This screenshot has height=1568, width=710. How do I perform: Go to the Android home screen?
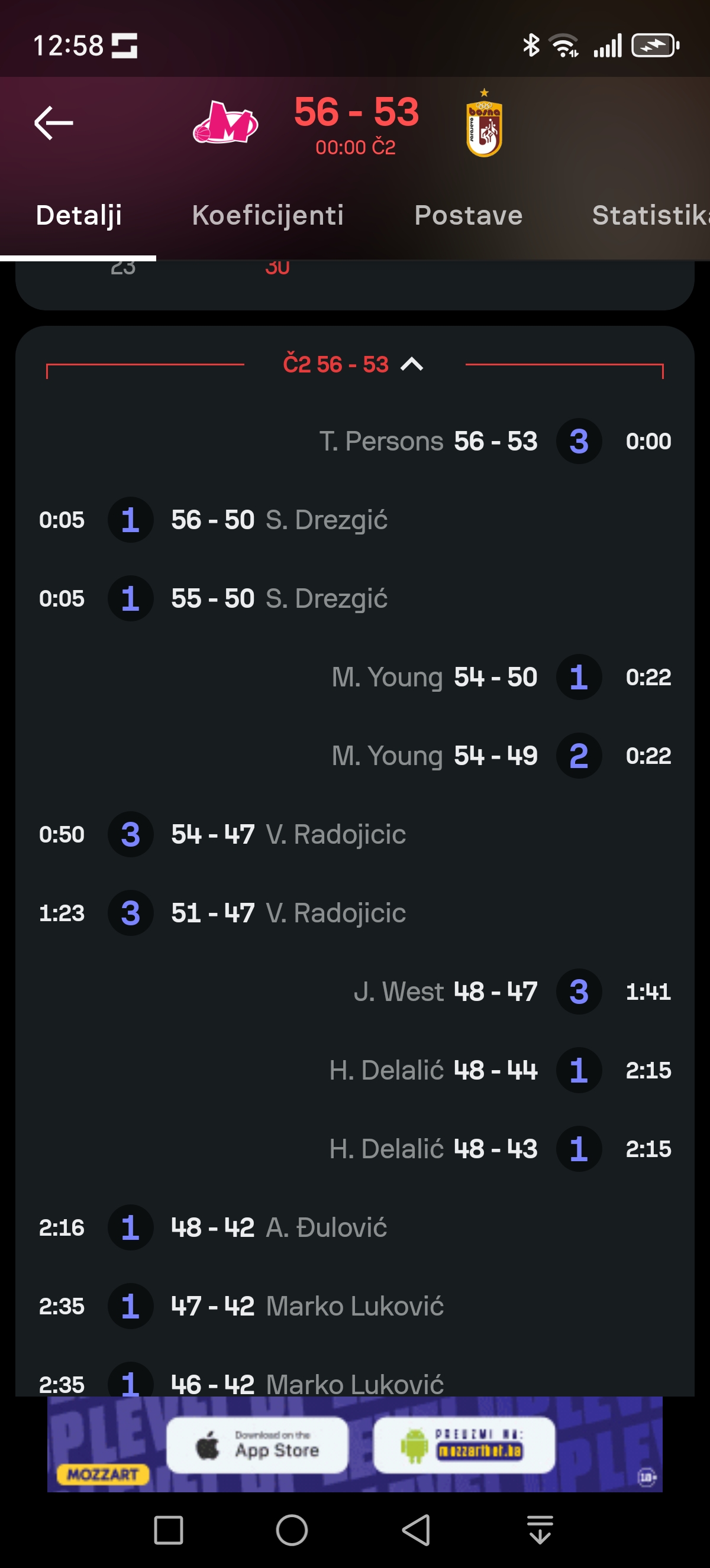pos(292,1530)
